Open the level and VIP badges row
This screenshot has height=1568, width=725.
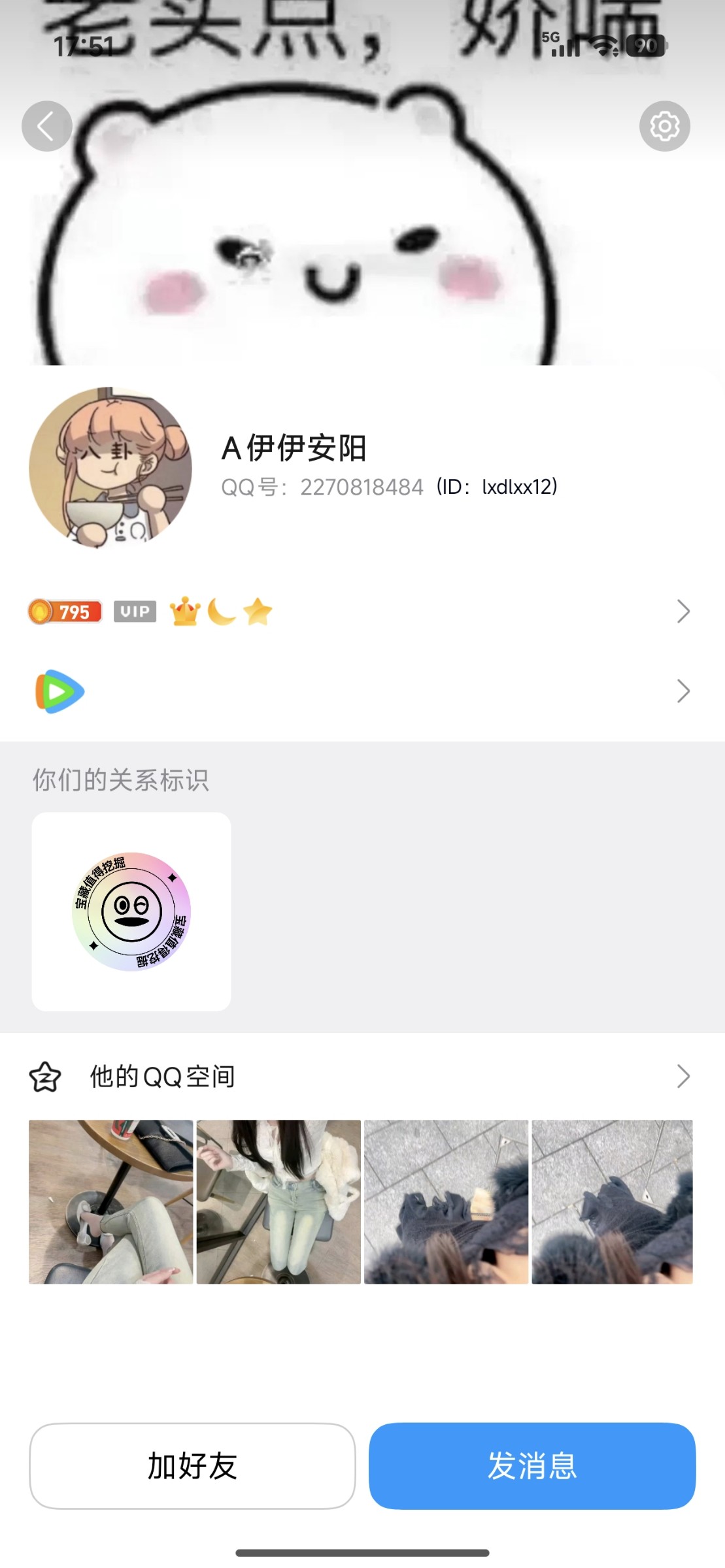(x=362, y=612)
